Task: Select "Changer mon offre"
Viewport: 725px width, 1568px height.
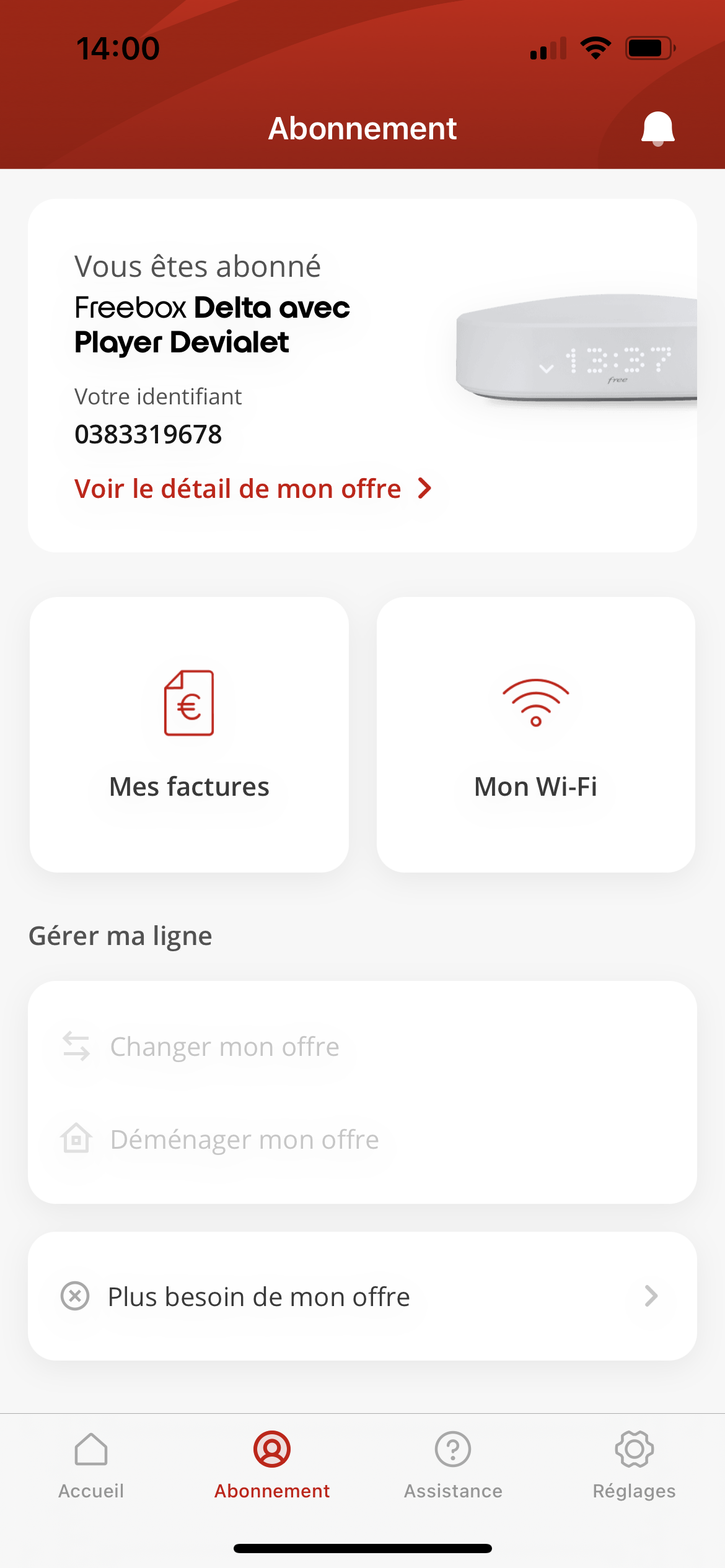Action: click(x=224, y=1047)
